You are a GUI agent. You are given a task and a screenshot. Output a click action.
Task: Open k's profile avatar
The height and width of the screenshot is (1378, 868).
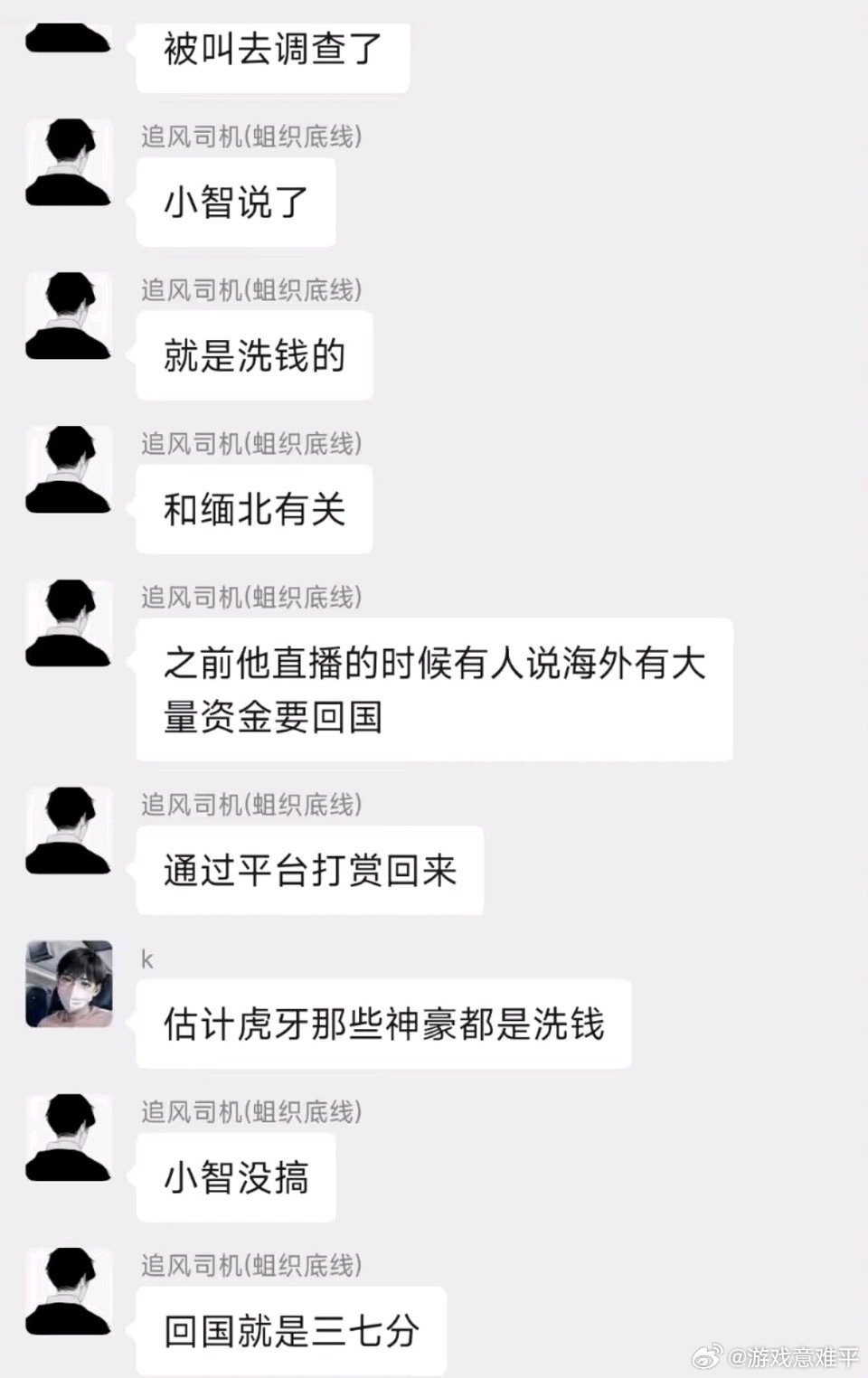(x=69, y=984)
